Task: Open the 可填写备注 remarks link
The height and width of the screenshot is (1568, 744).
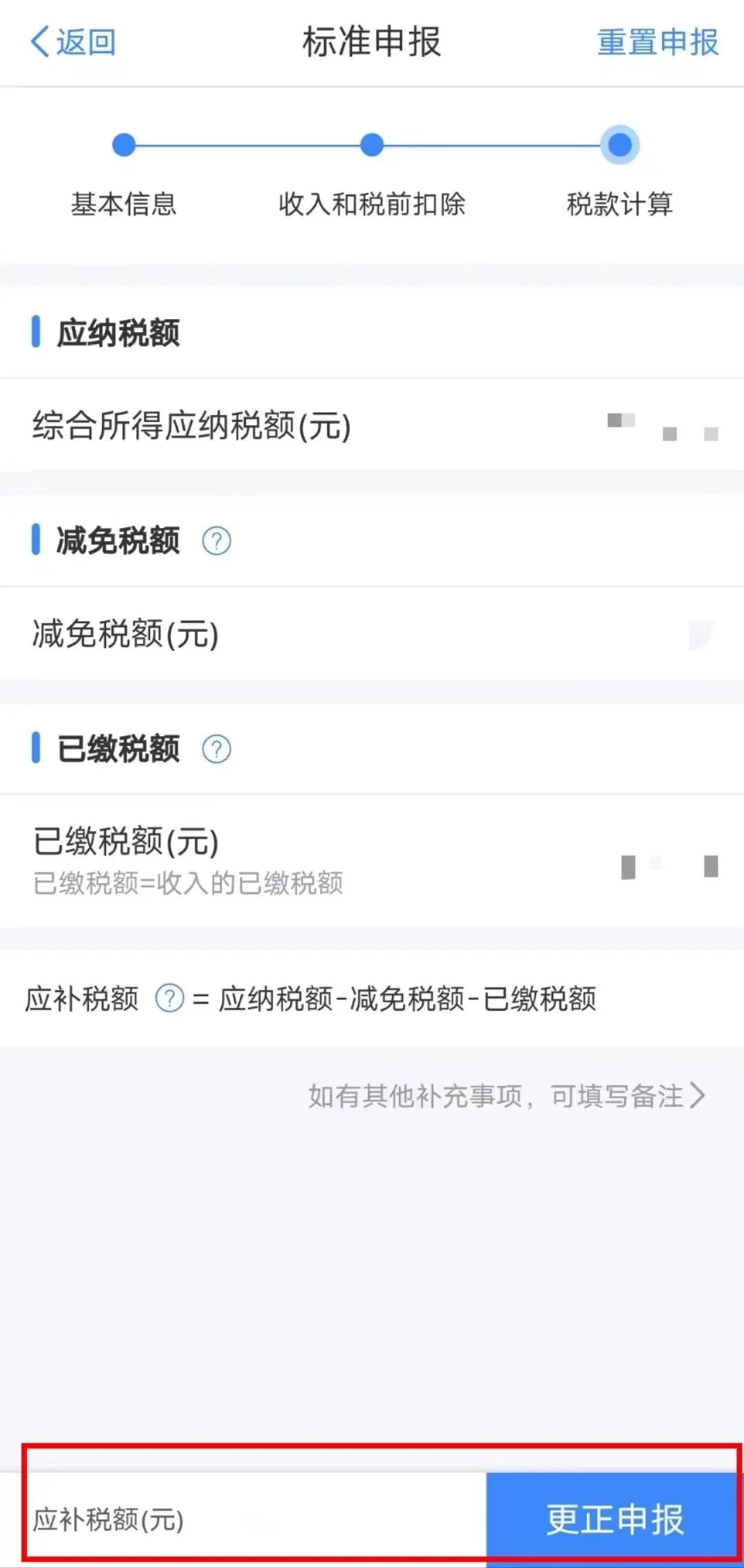Action: 507,1095
